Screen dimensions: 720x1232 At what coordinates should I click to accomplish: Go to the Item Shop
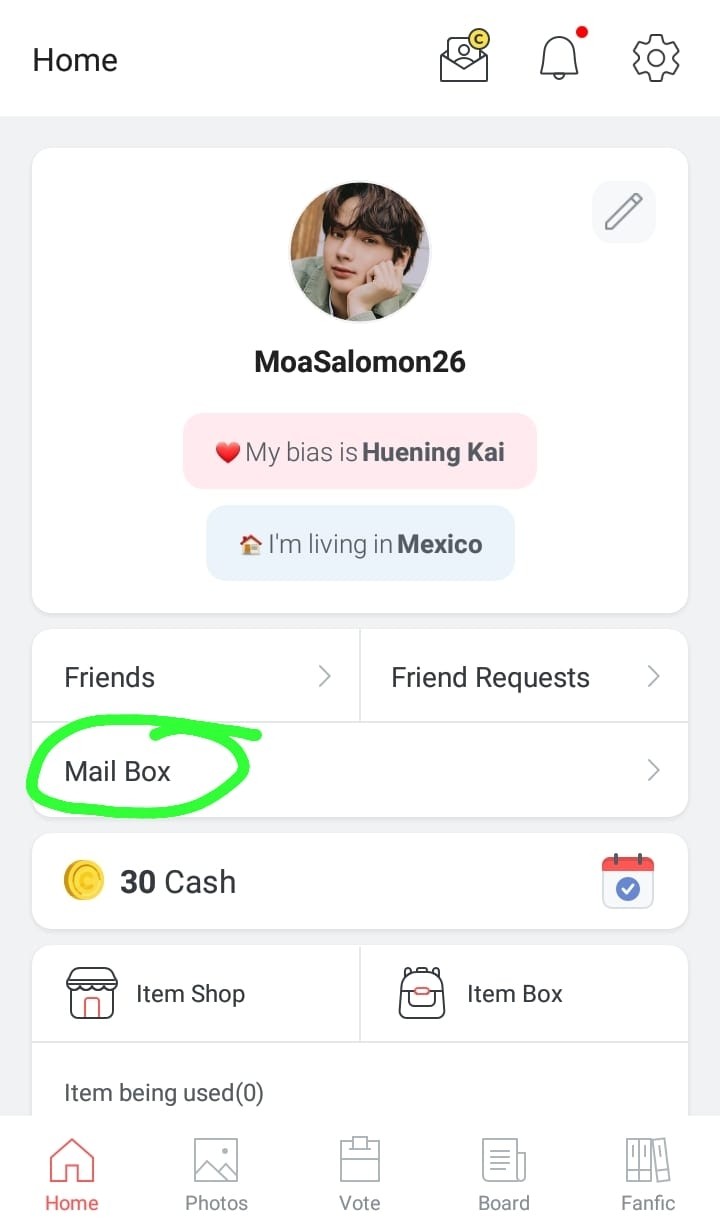[x=196, y=994]
